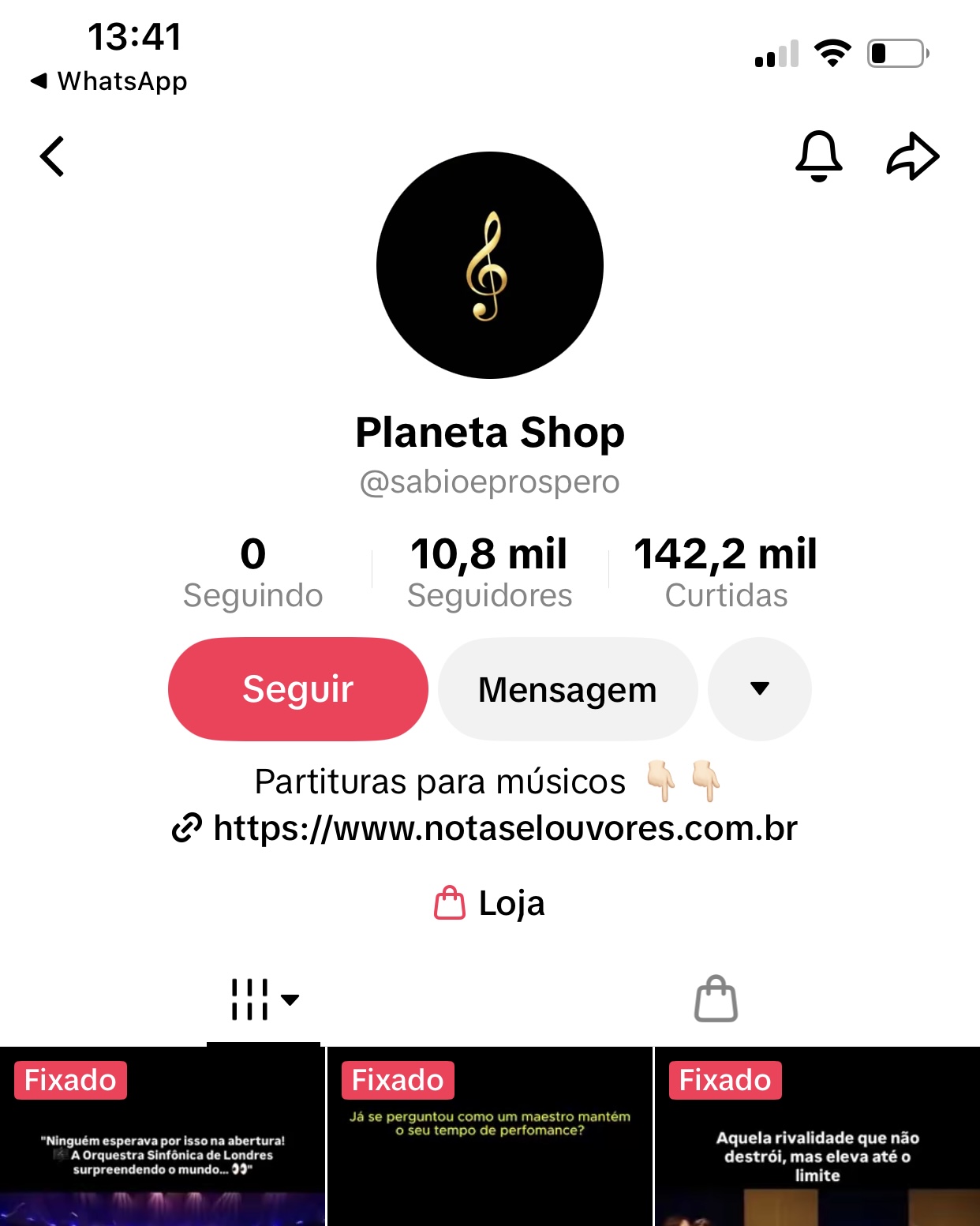
Task: Open the notaselouvores.com.br link
Action: 505,829
